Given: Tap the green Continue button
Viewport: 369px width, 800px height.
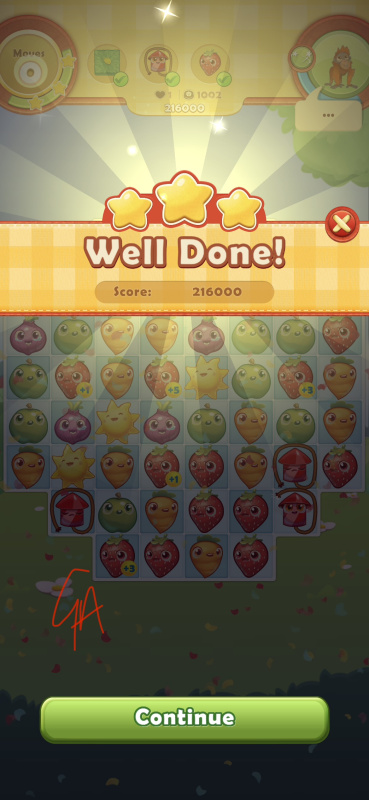Looking at the screenshot, I should 184,719.
